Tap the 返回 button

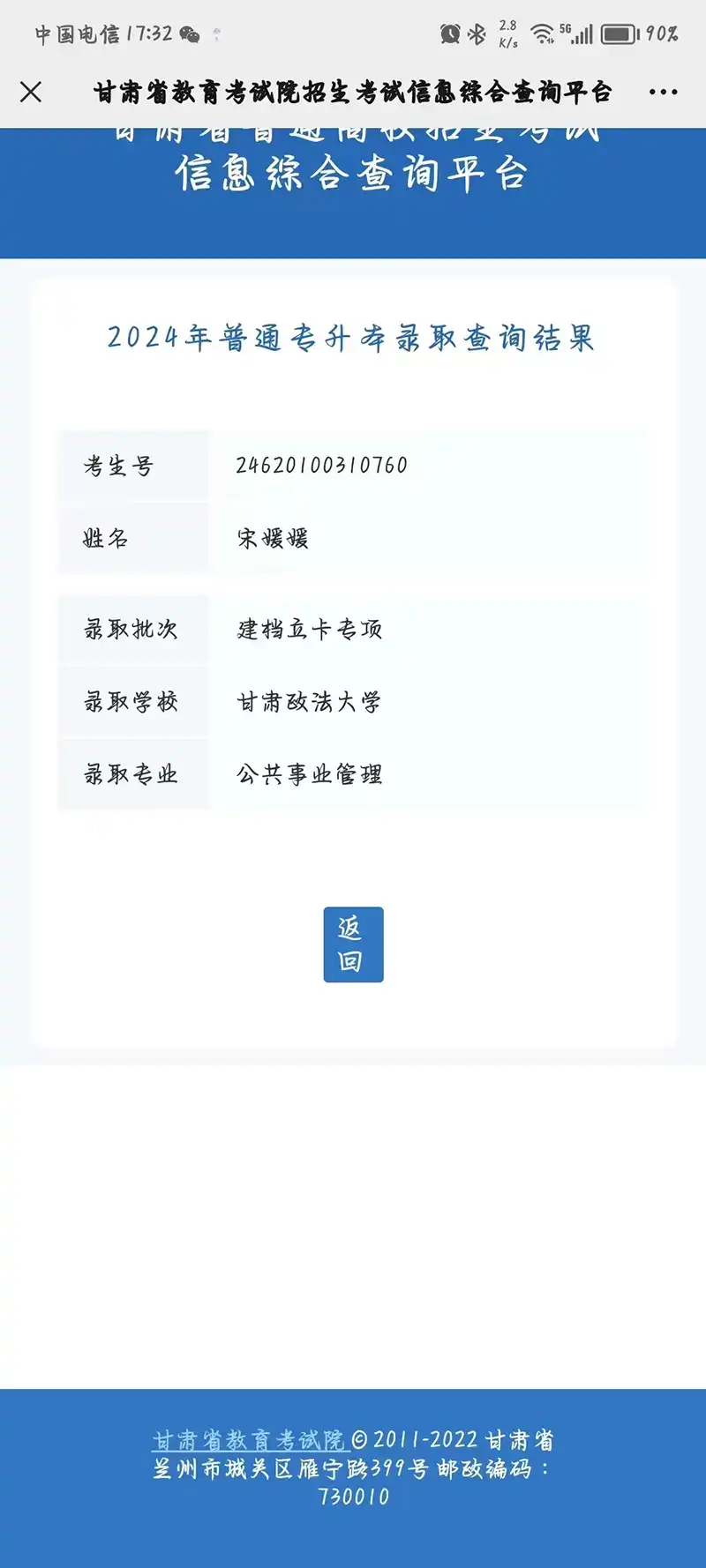pos(353,944)
